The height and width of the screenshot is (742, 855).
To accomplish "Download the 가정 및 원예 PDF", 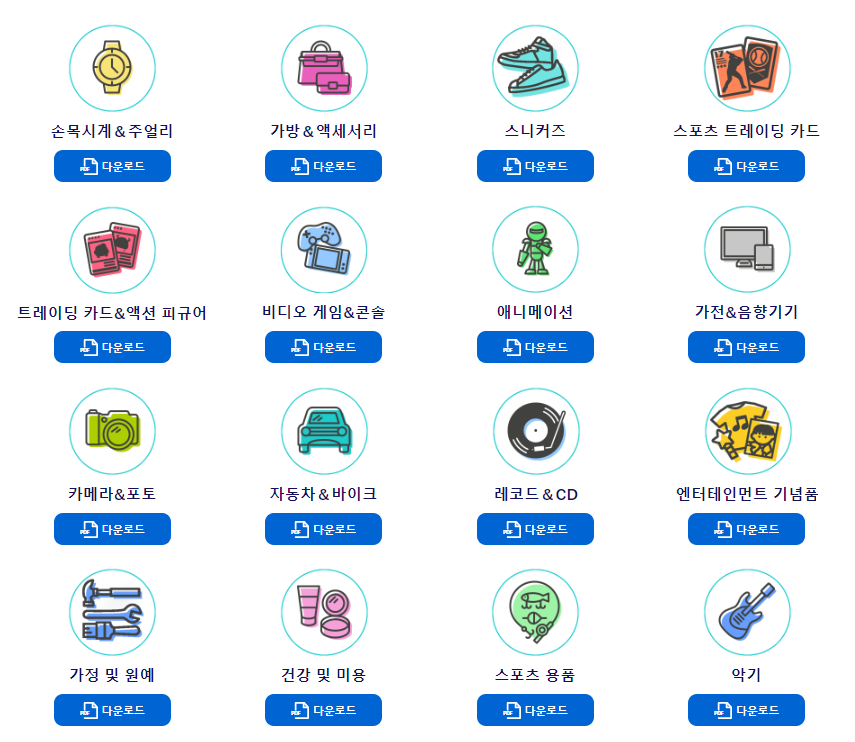I will (x=112, y=710).
